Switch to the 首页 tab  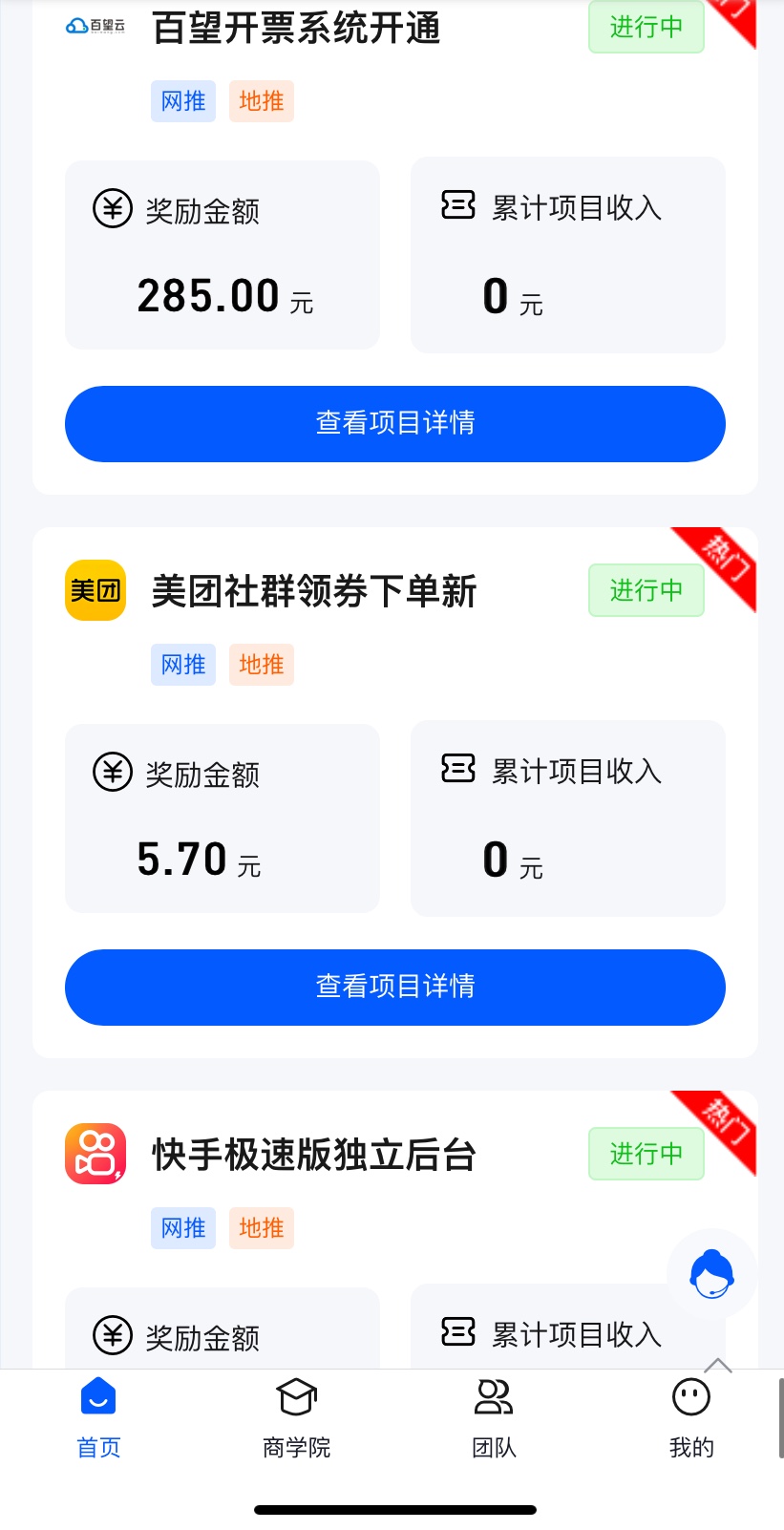pyautogui.click(x=98, y=1419)
